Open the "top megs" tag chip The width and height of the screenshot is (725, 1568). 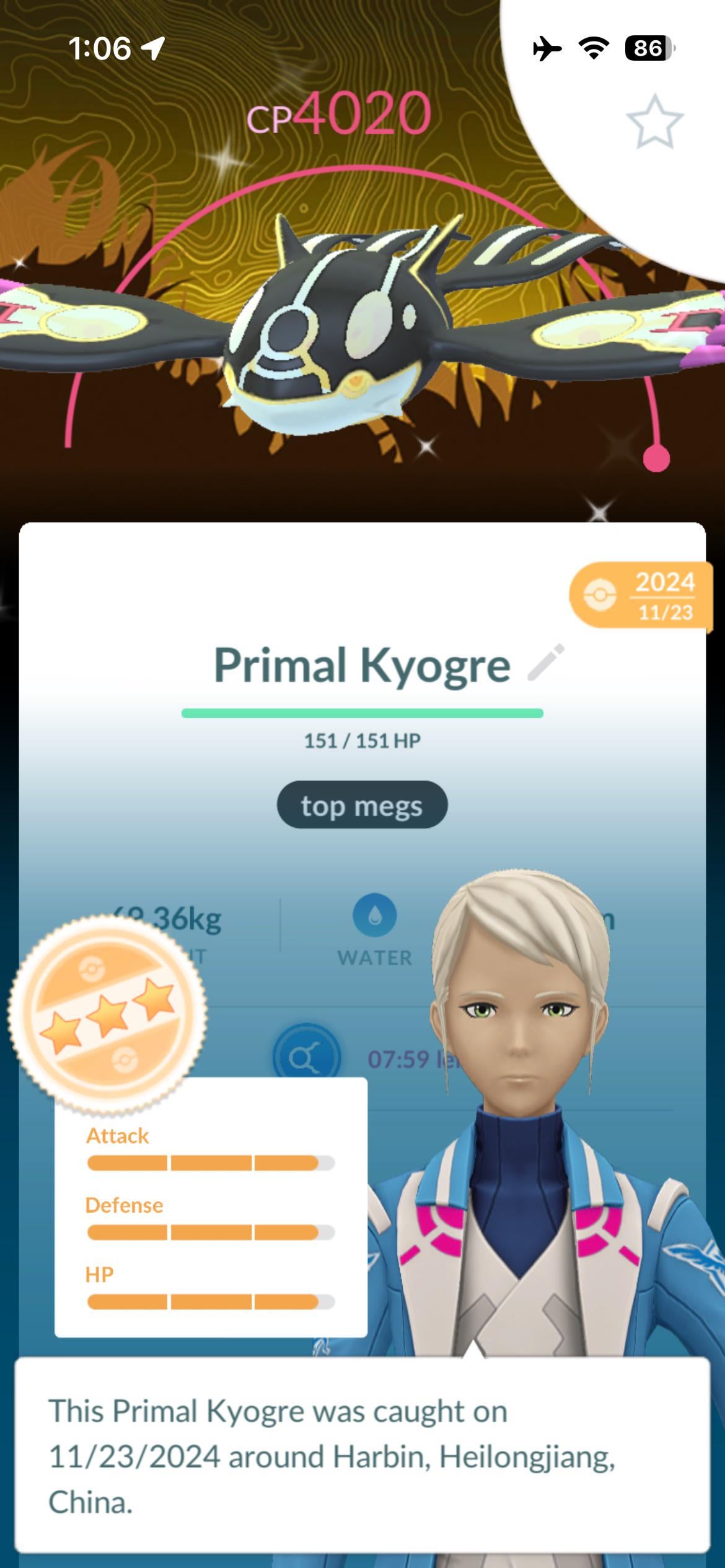(x=362, y=805)
